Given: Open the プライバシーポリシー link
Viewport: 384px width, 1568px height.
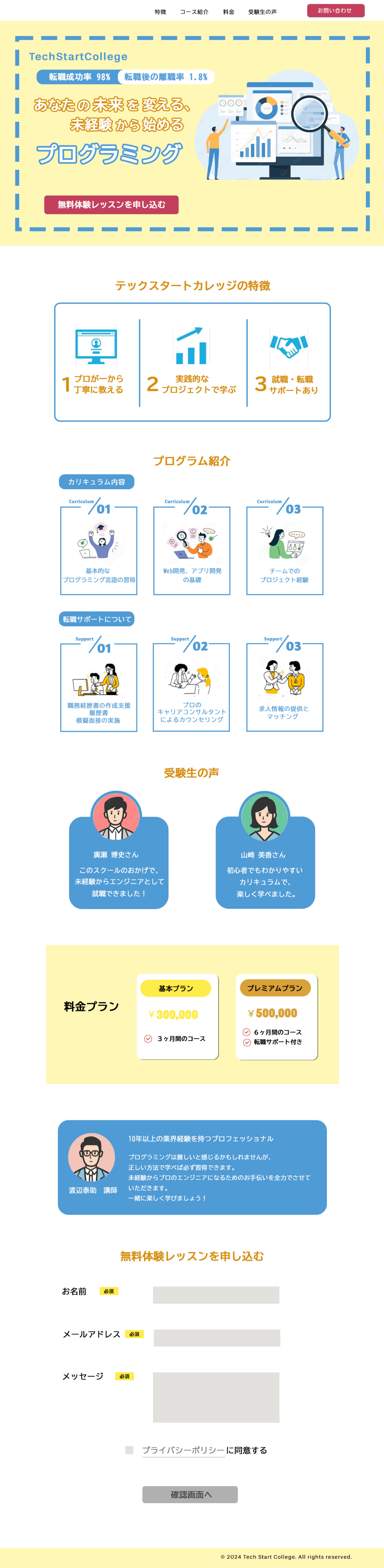Looking at the screenshot, I should tap(183, 1451).
